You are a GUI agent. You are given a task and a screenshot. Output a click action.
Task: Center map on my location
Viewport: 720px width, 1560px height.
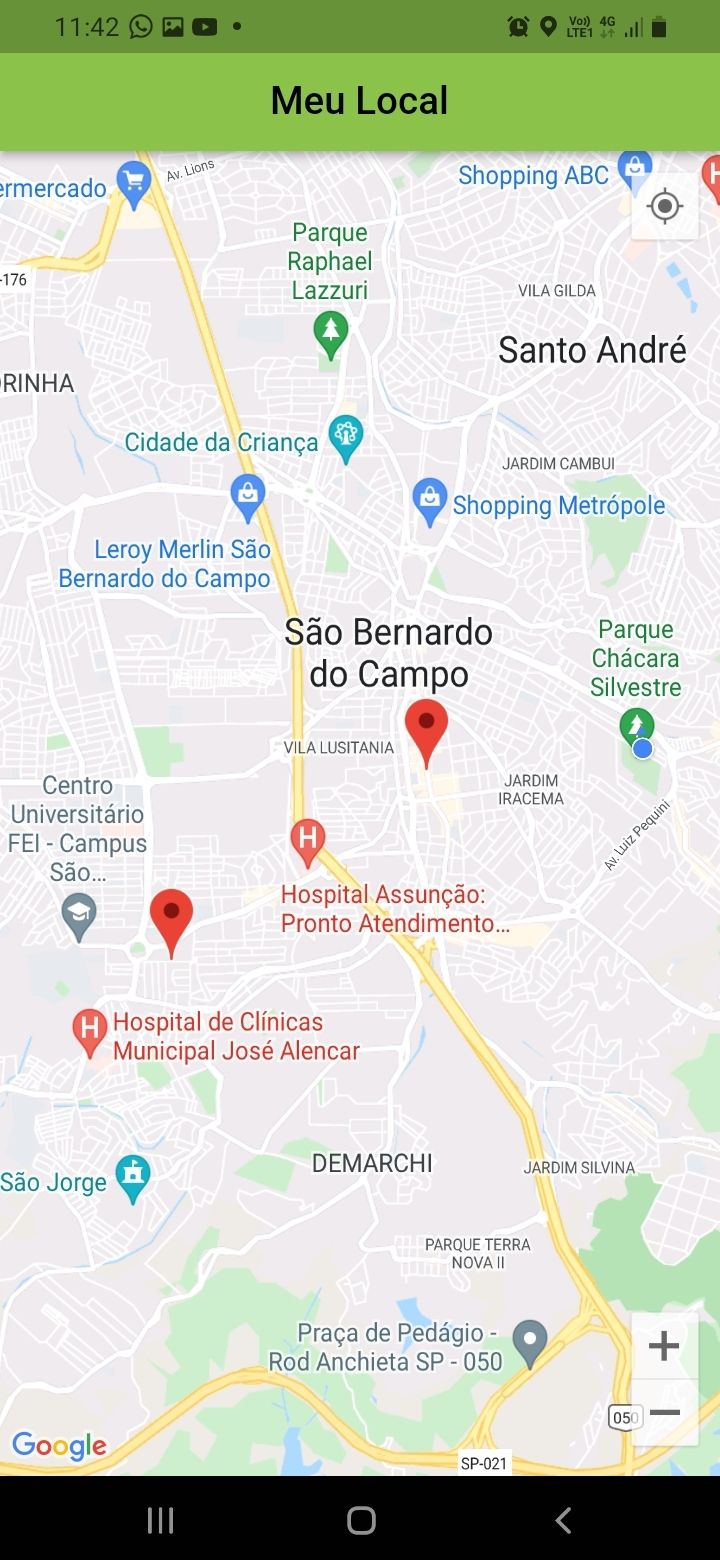click(665, 207)
